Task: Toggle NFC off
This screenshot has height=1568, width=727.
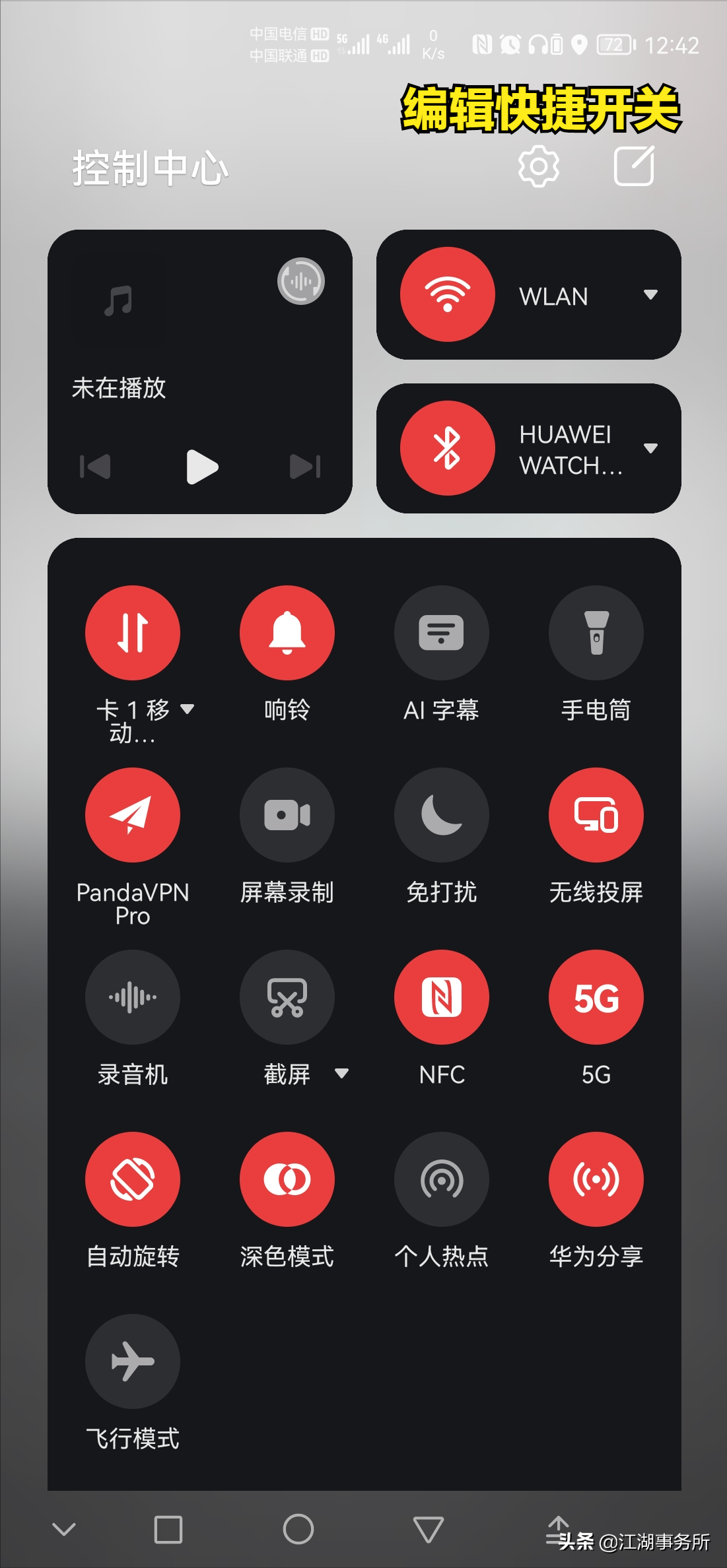Action: tap(442, 997)
